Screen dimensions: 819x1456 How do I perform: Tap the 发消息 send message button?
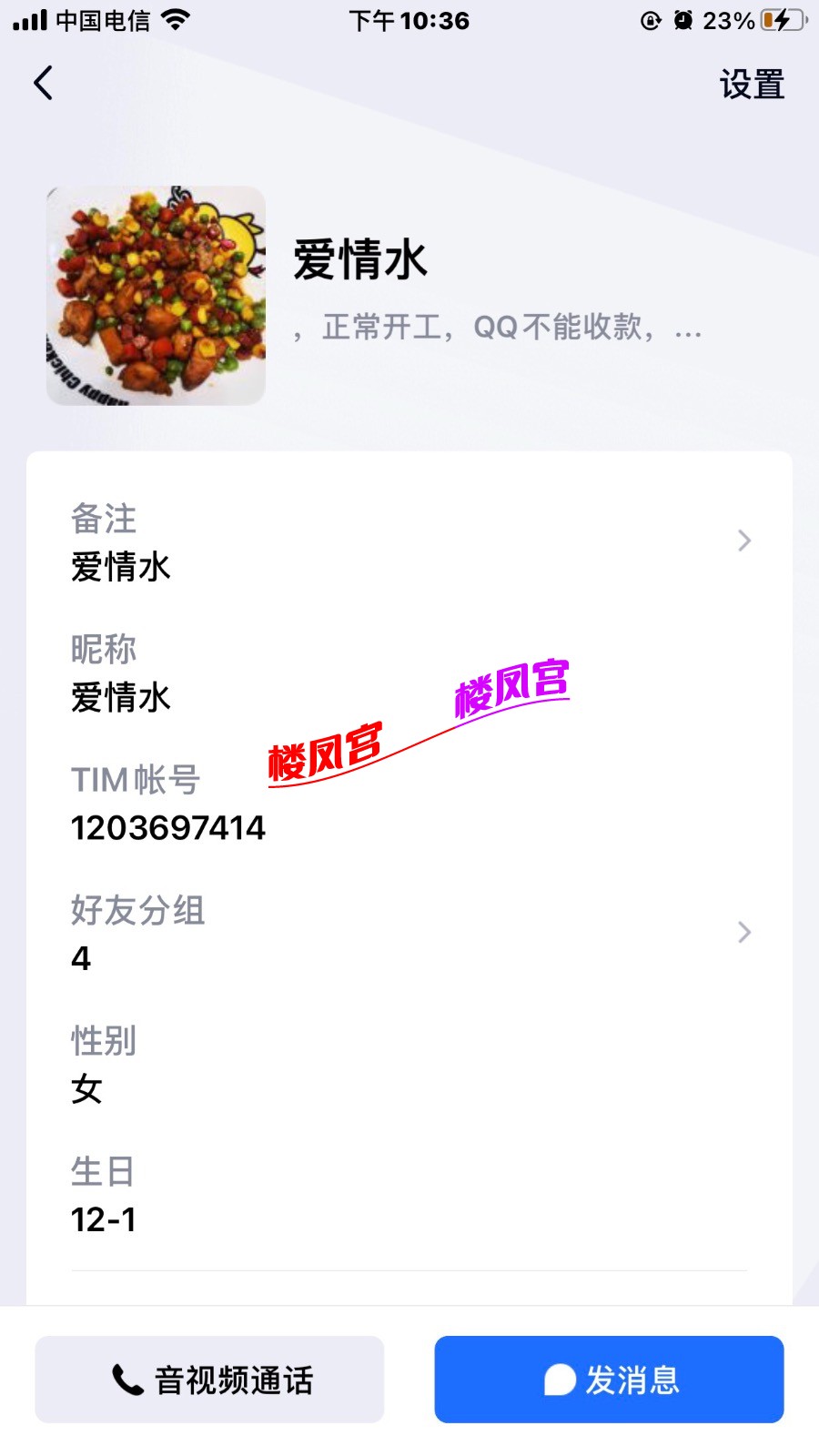(x=608, y=1380)
